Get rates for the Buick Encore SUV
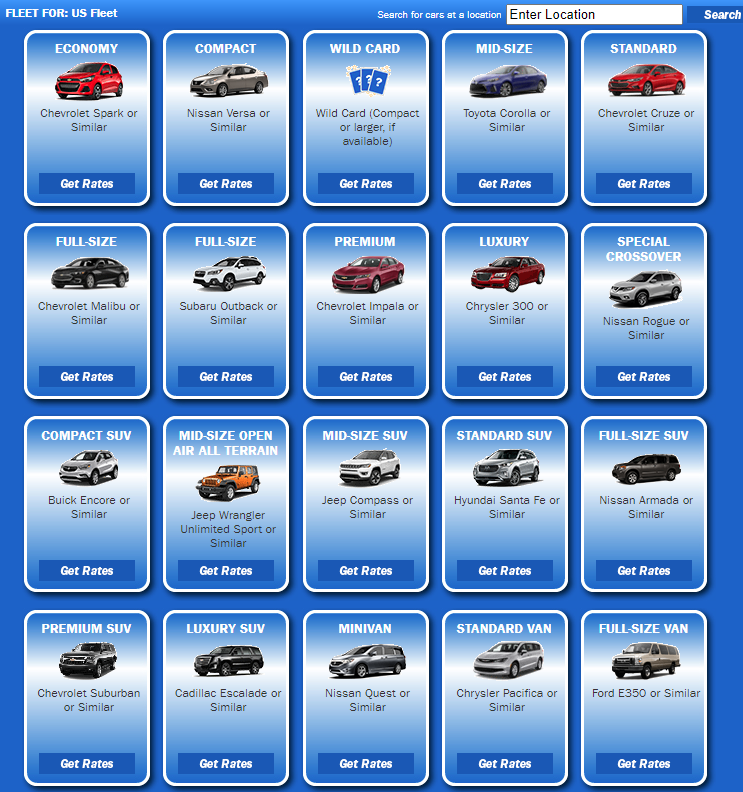743x792 pixels. [x=87, y=571]
